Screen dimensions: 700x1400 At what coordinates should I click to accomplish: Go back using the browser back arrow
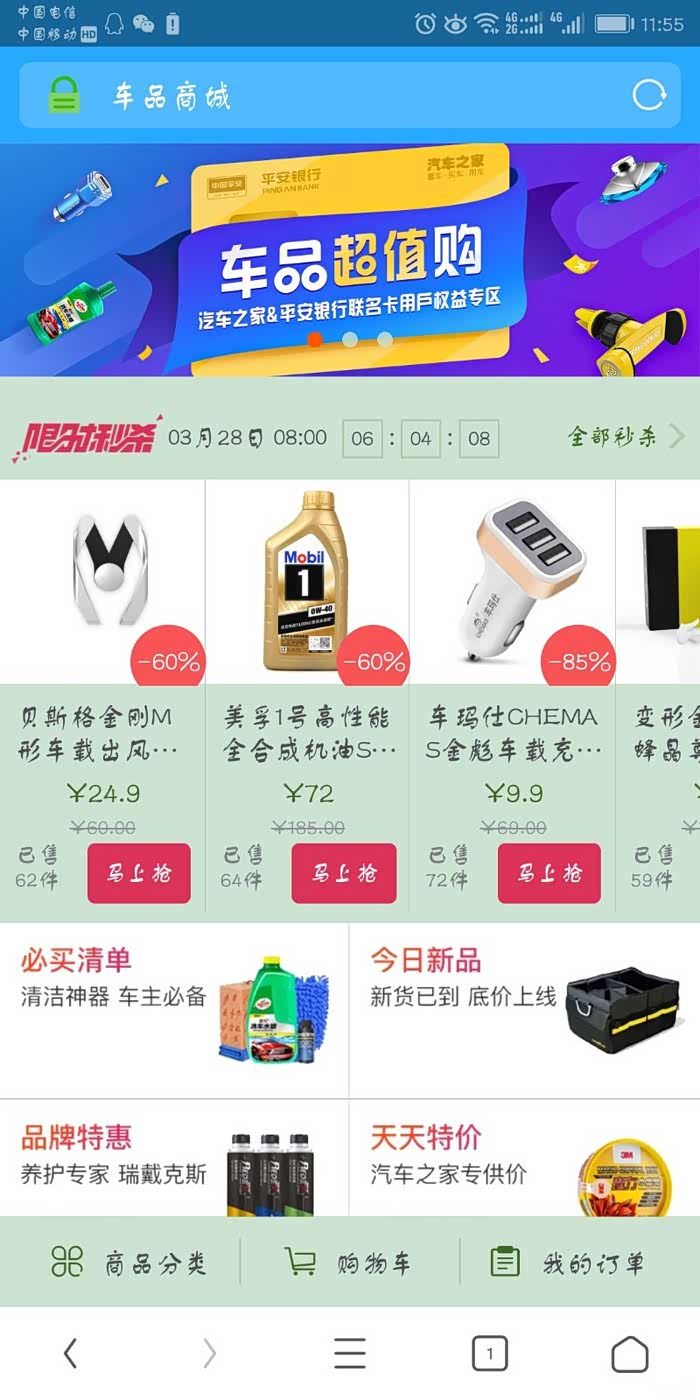click(70, 1354)
